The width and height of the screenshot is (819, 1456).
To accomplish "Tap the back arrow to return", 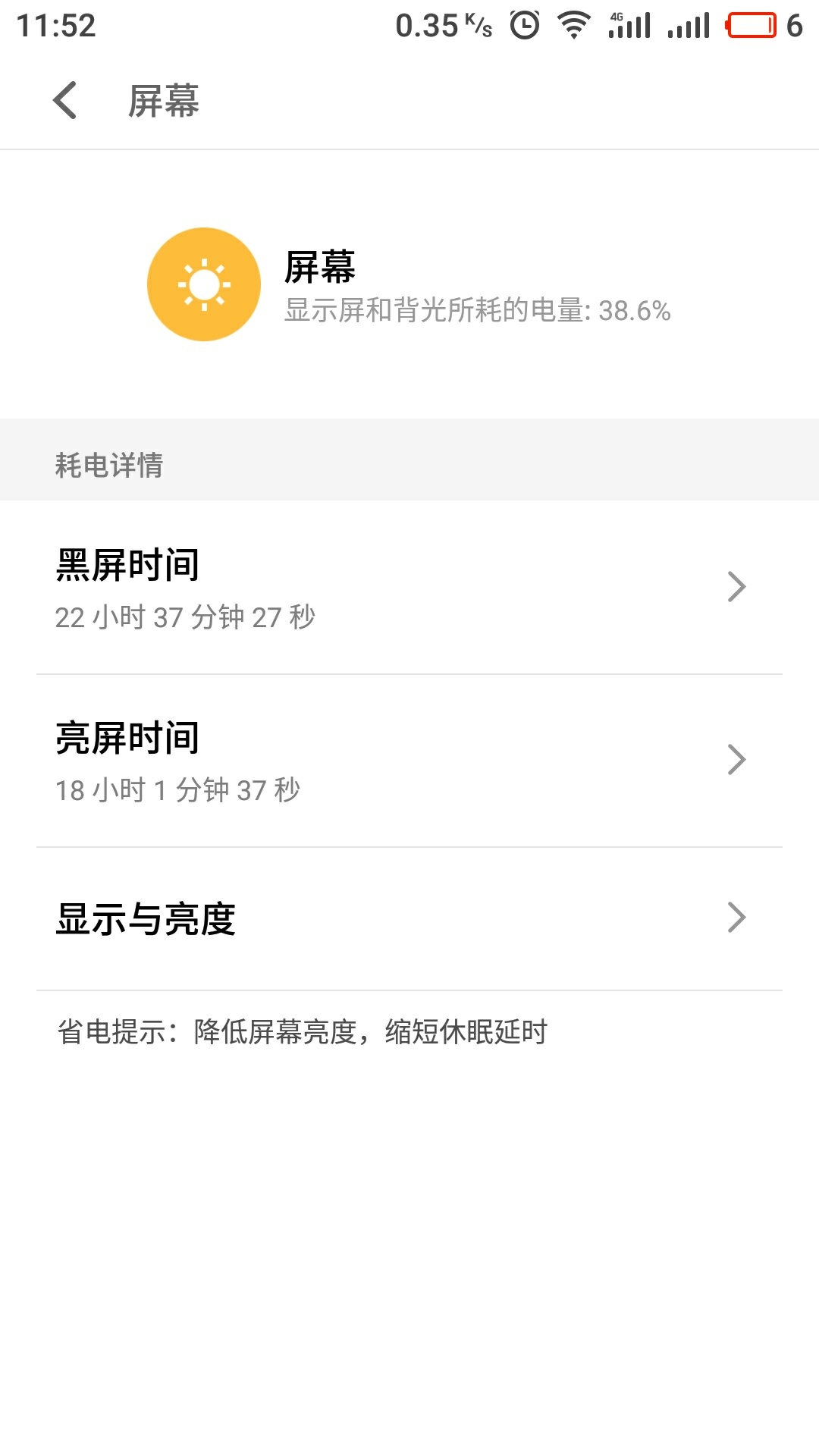I will pos(65,100).
